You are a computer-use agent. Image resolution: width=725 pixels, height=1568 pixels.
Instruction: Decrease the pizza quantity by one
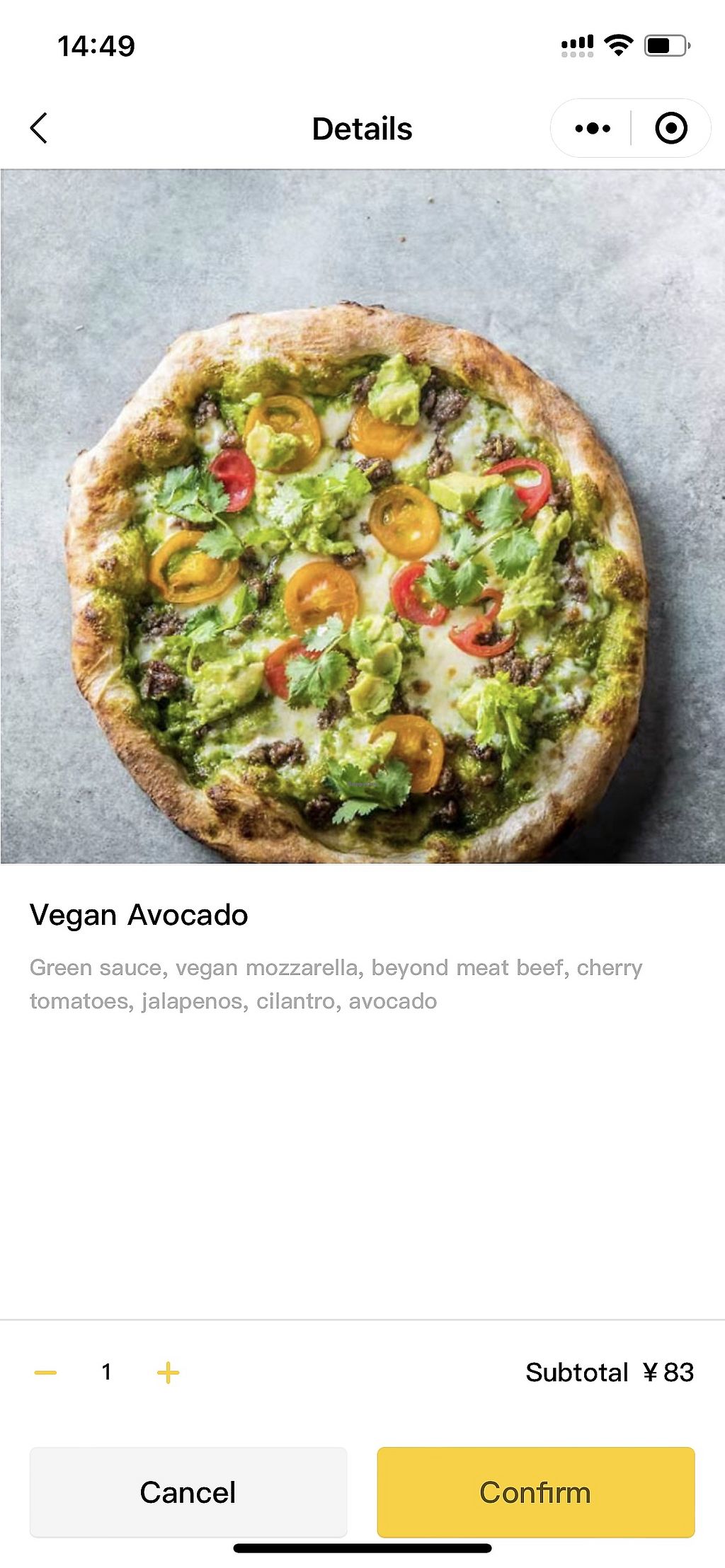[x=45, y=1373]
